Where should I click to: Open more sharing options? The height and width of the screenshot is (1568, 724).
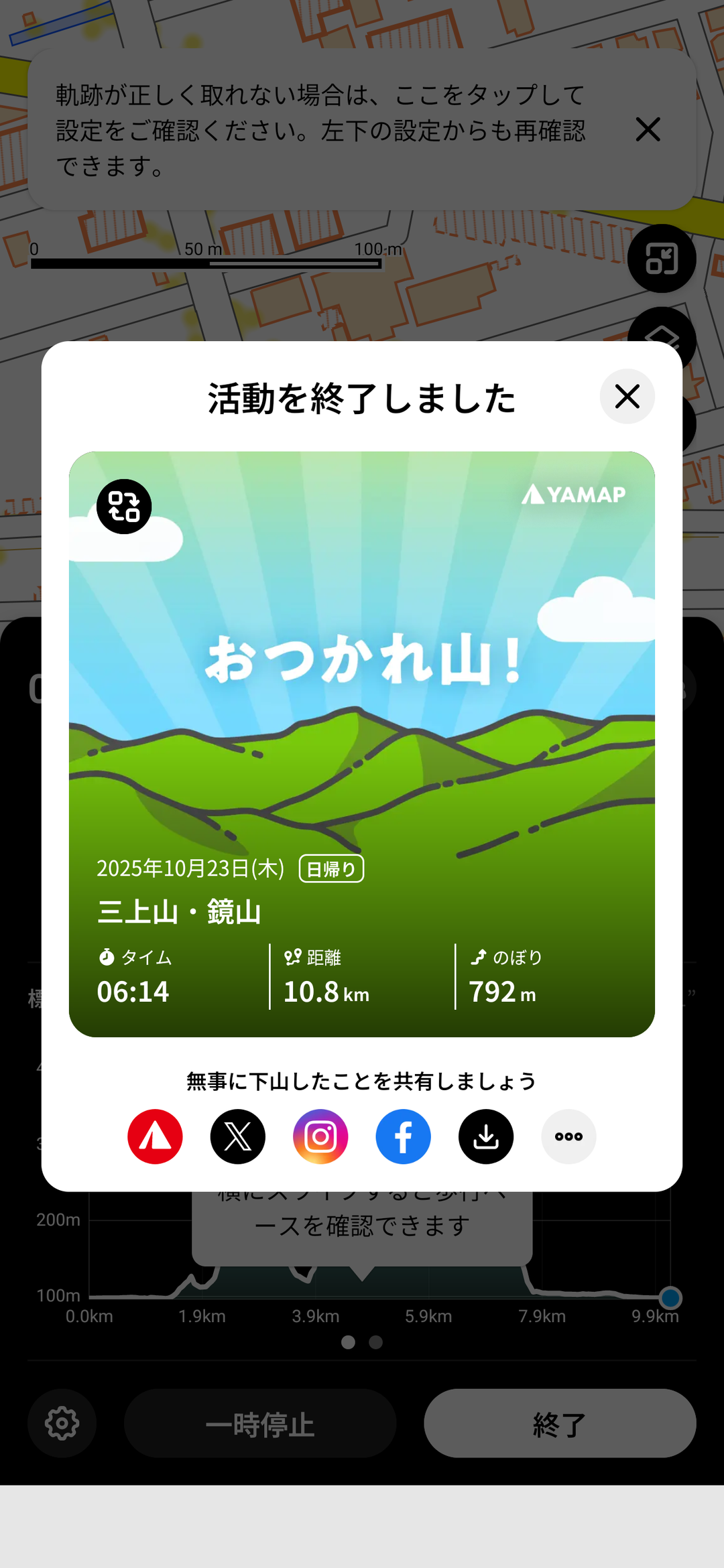click(x=568, y=1136)
